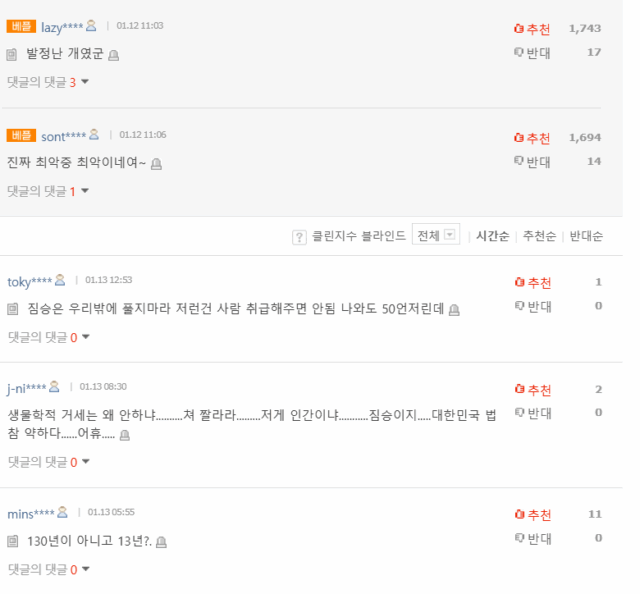640x594 pixels.
Task: Expand the 1 reply under sont****'s comment
Action: tap(48, 190)
